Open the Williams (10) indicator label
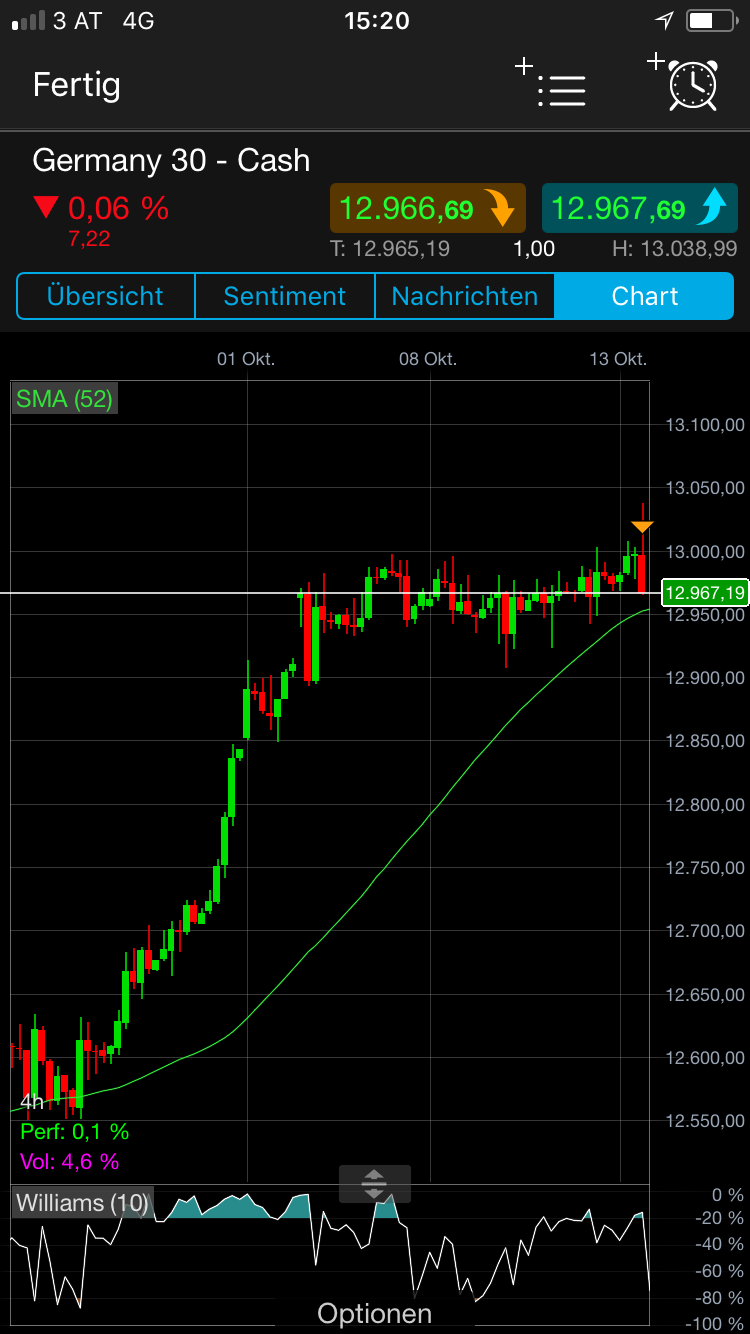 (81, 1203)
